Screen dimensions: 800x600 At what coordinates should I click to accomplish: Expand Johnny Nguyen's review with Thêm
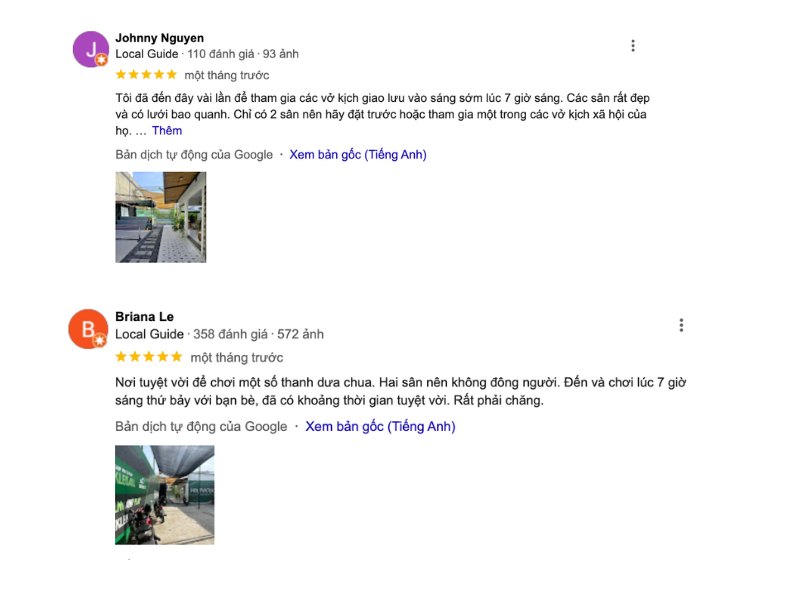coord(167,131)
